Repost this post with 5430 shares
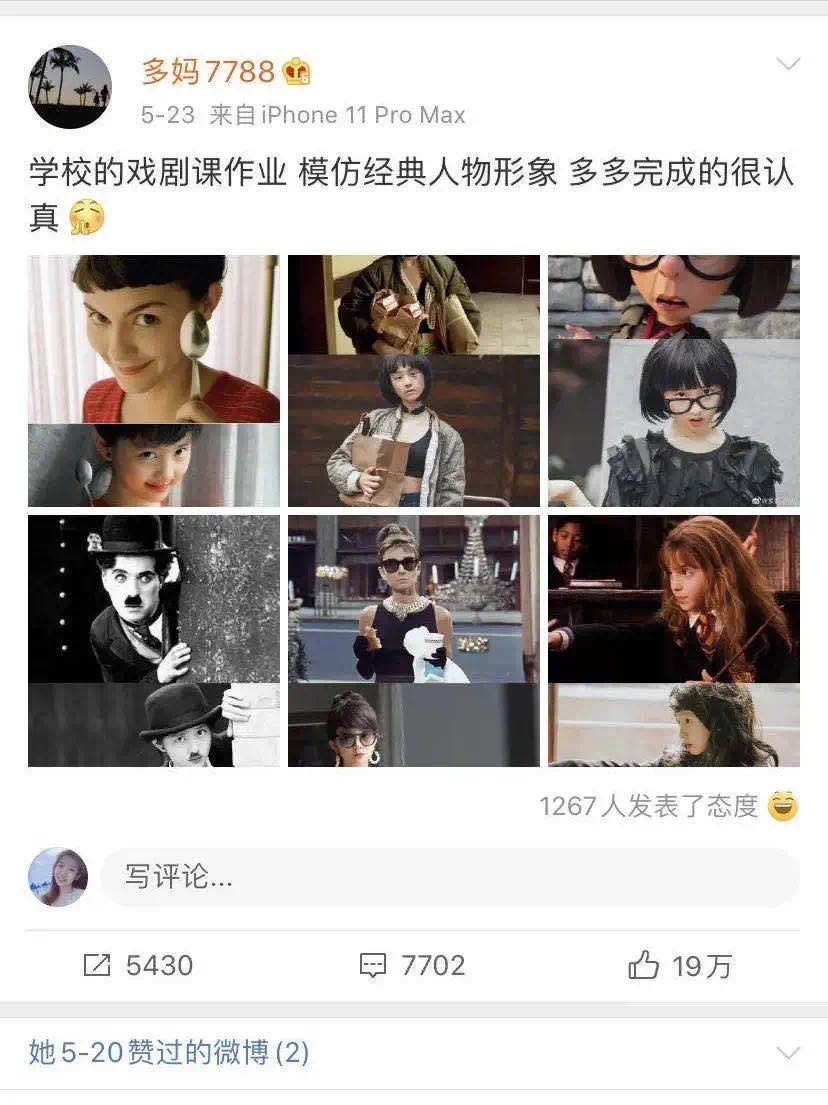This screenshot has width=828, height=1105. point(138,965)
